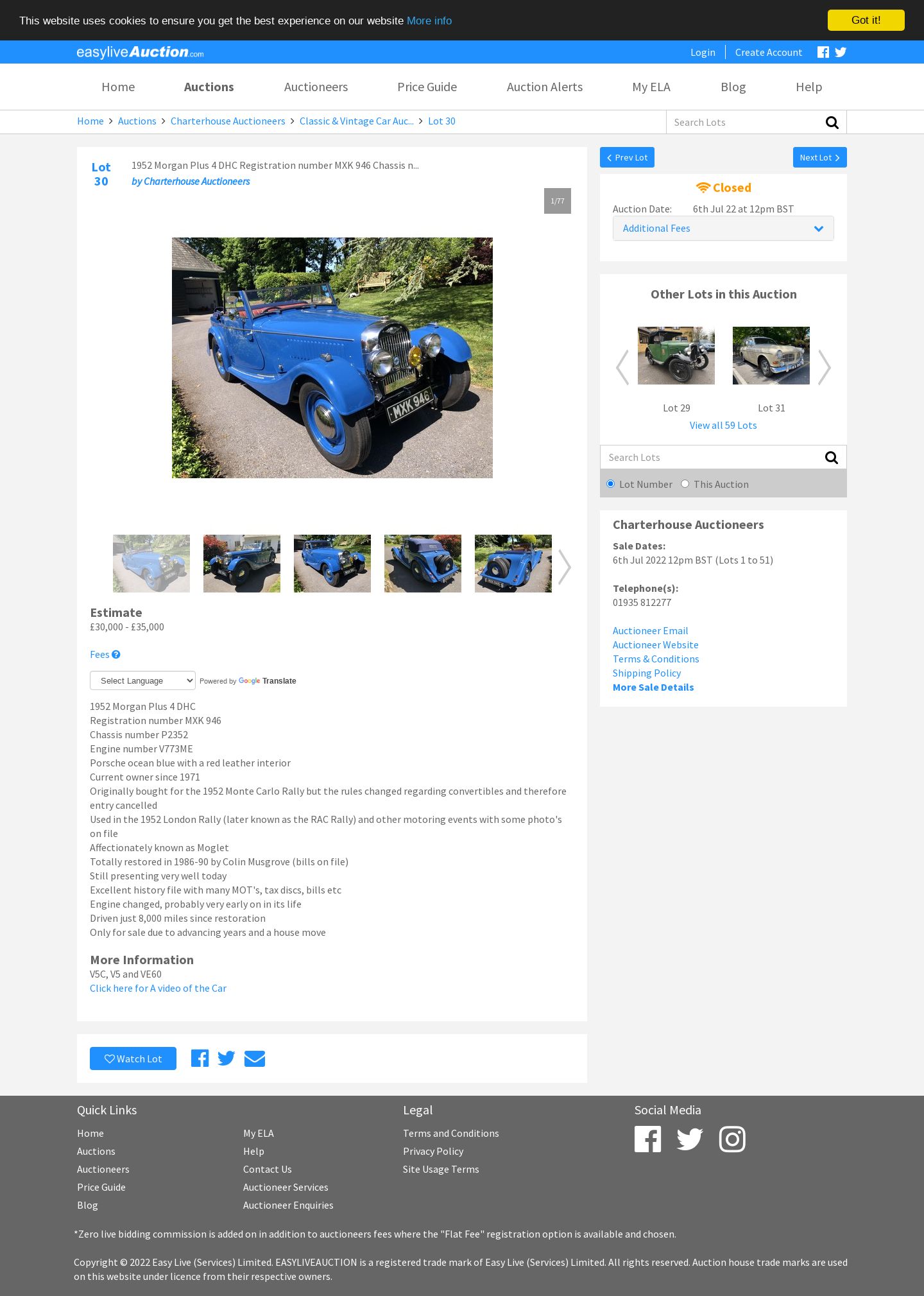Screen dimensions: 924x1296
Task: View all 59 Lots
Action: tap(723, 426)
